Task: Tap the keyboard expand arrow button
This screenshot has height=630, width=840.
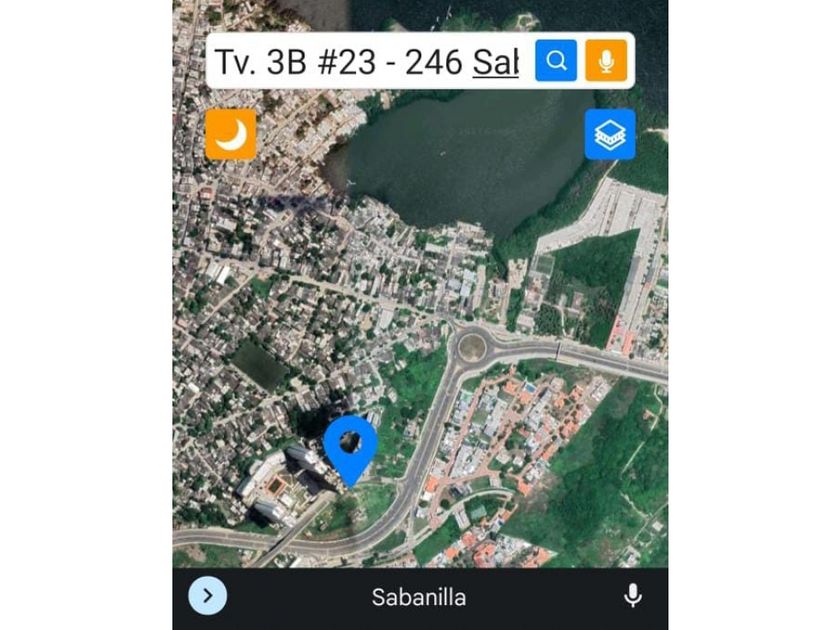Action: 208,596
